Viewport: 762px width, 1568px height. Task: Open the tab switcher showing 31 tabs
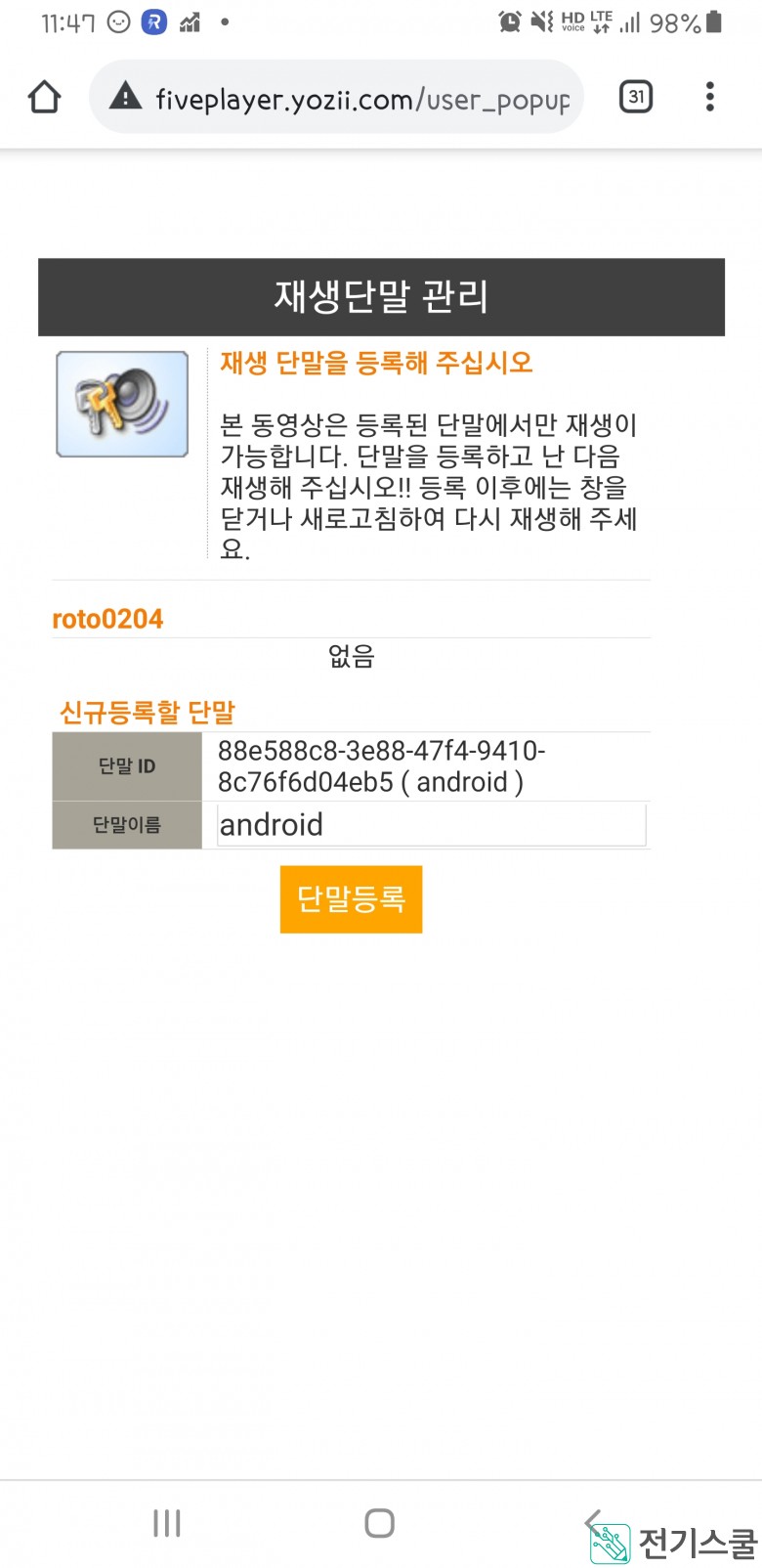point(636,97)
